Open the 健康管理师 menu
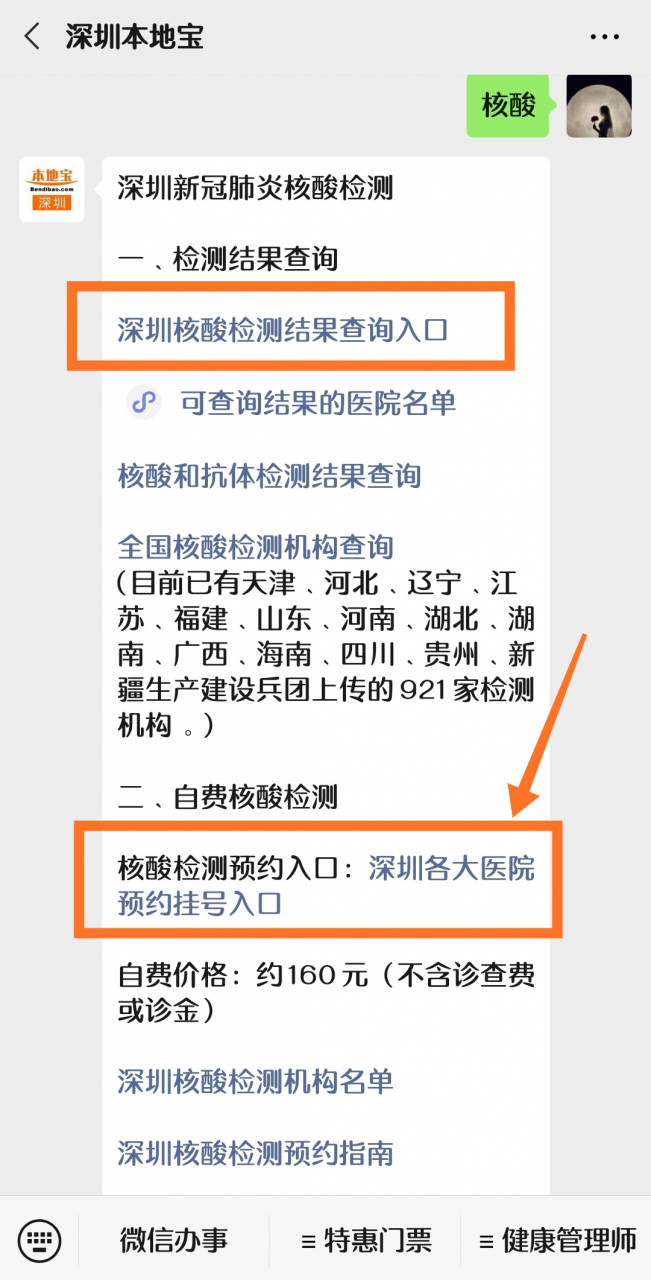This screenshot has width=651, height=1280. (x=557, y=1241)
